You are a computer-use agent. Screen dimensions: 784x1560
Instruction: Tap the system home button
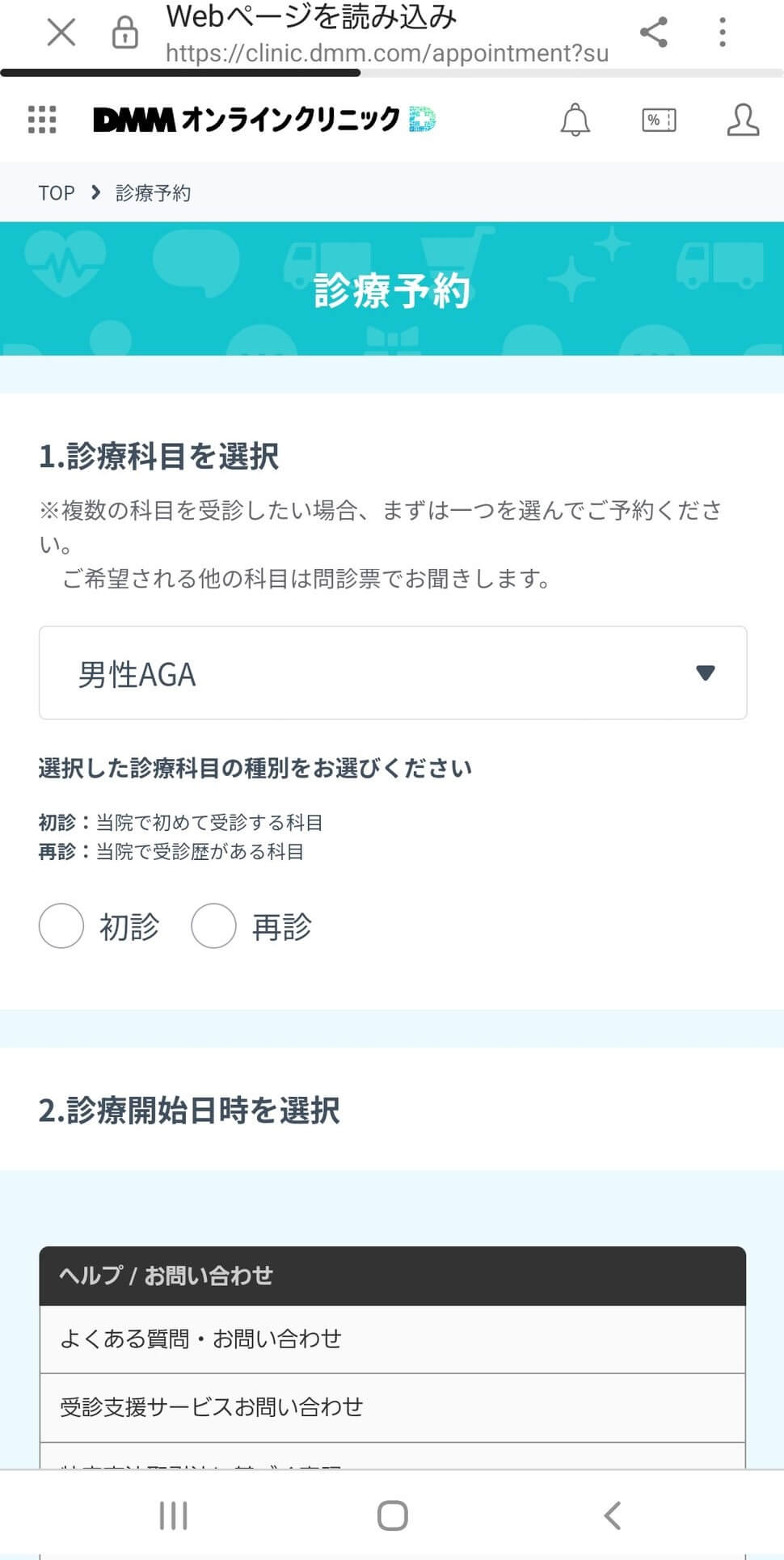click(x=393, y=1516)
